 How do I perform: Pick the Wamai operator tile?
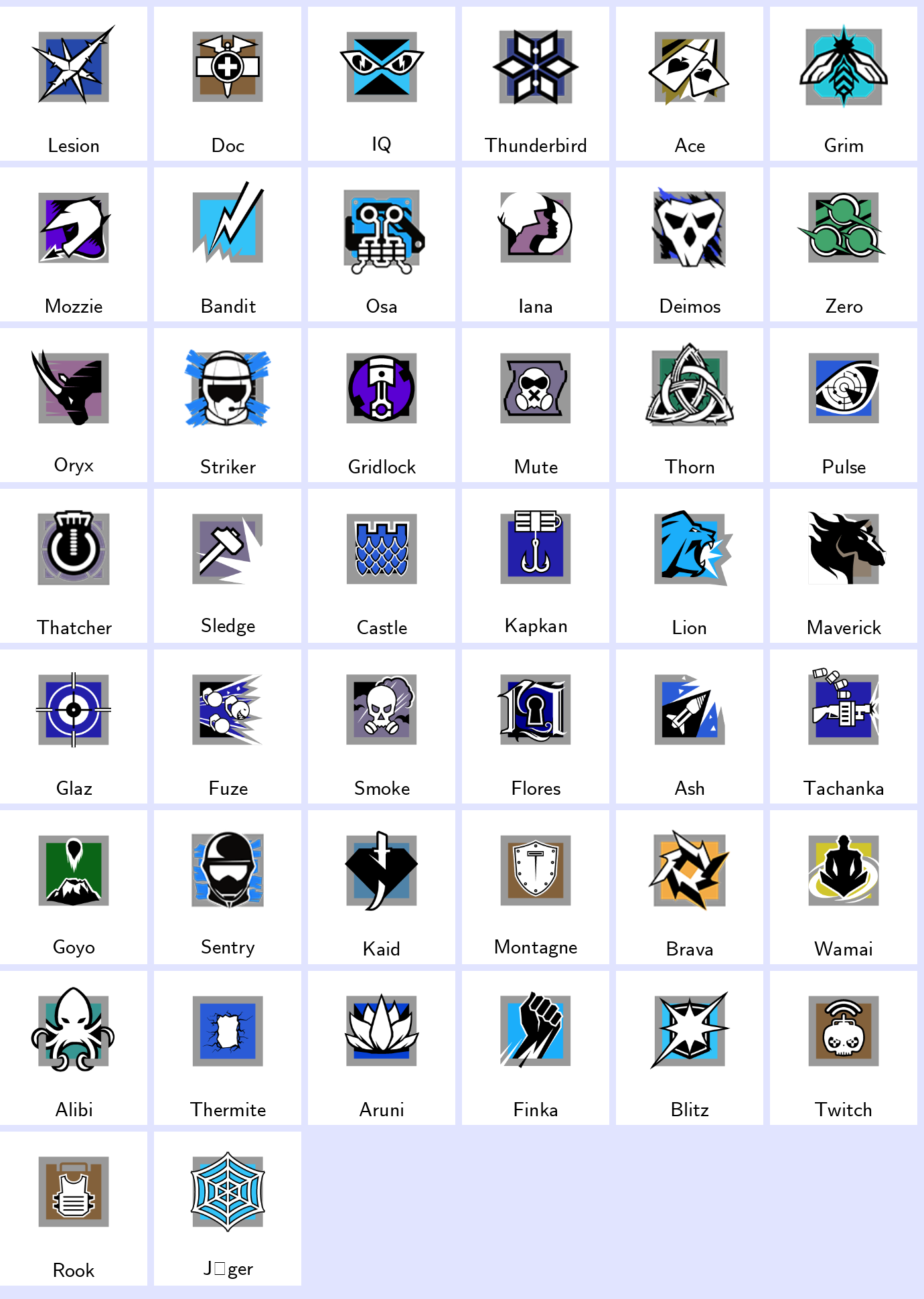[x=844, y=887]
